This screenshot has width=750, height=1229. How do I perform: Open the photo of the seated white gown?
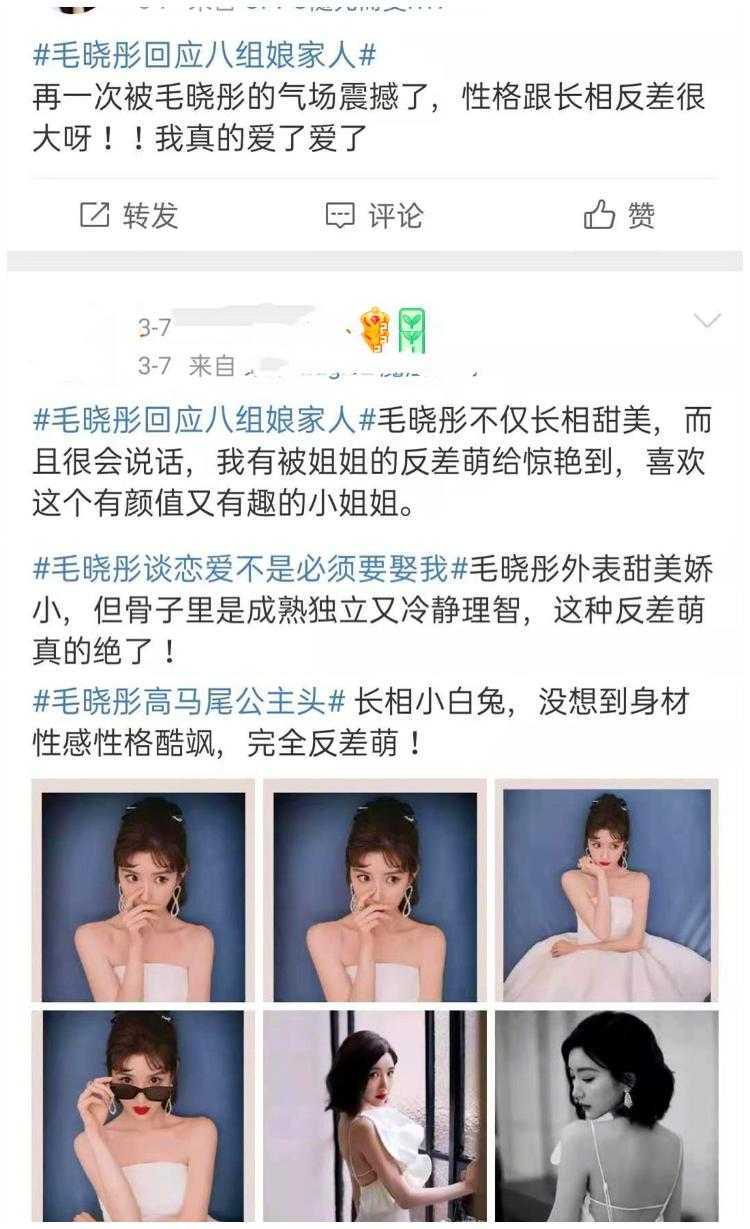point(606,890)
